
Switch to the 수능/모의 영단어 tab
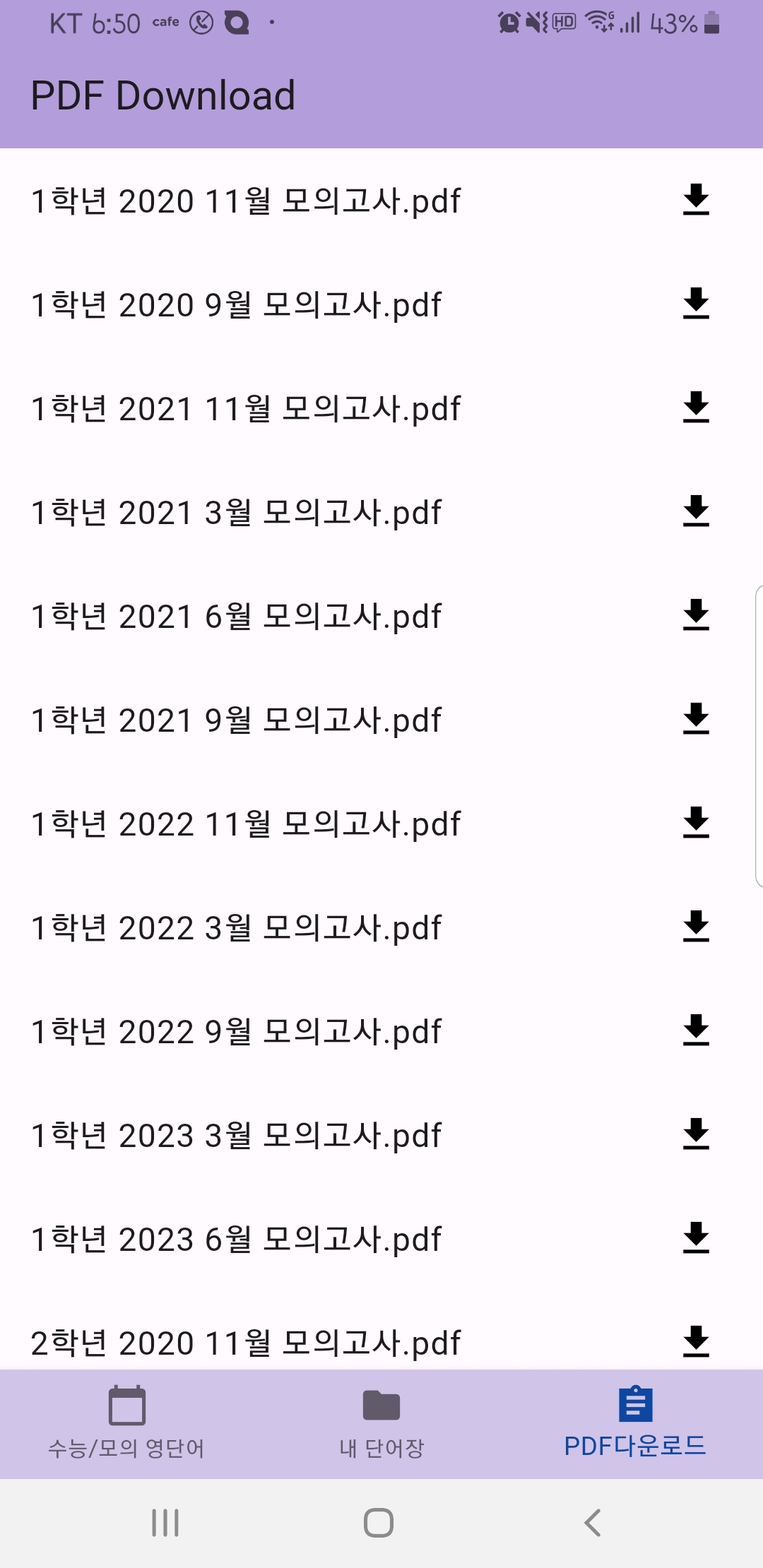click(126, 1423)
